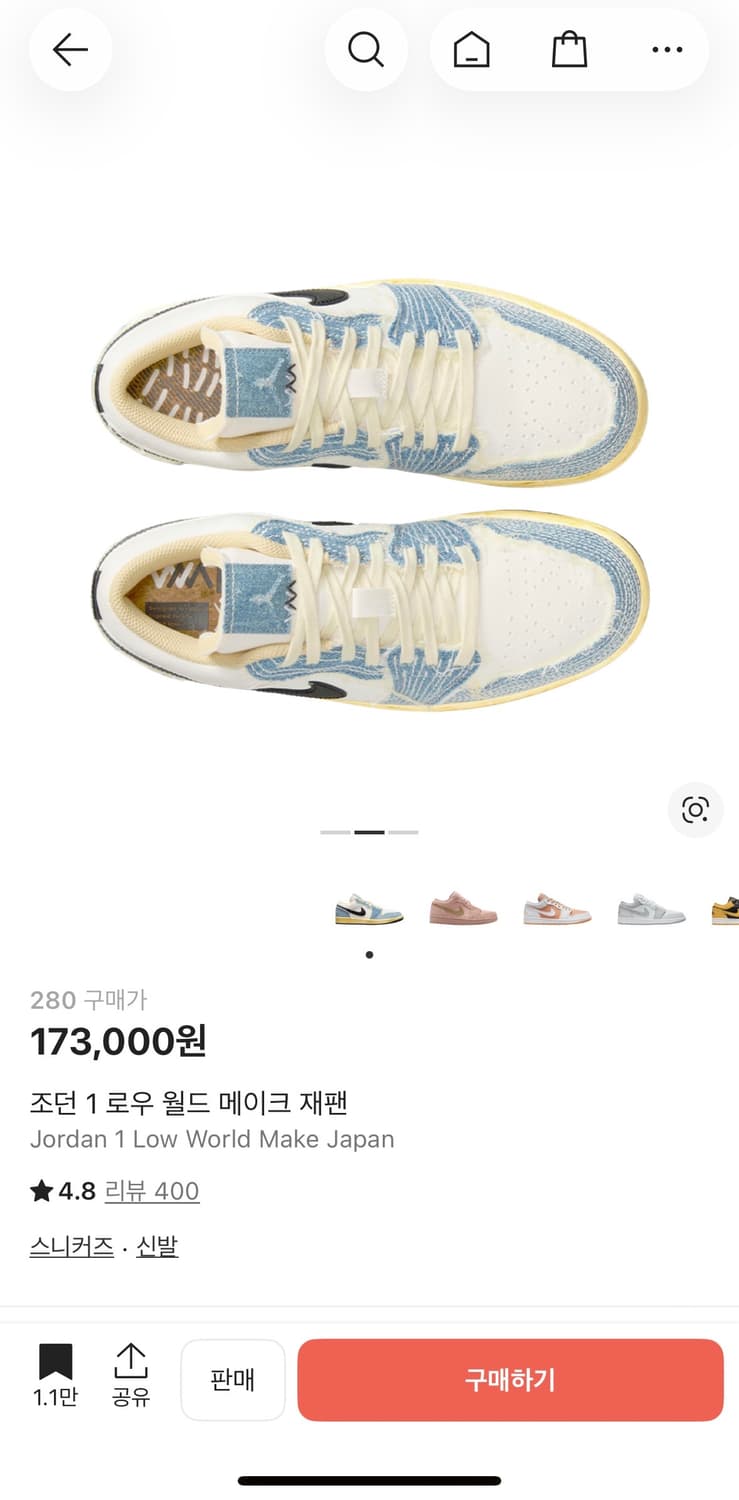The width and height of the screenshot is (739, 1500).
Task: Open the product search icon
Action: tap(366, 49)
